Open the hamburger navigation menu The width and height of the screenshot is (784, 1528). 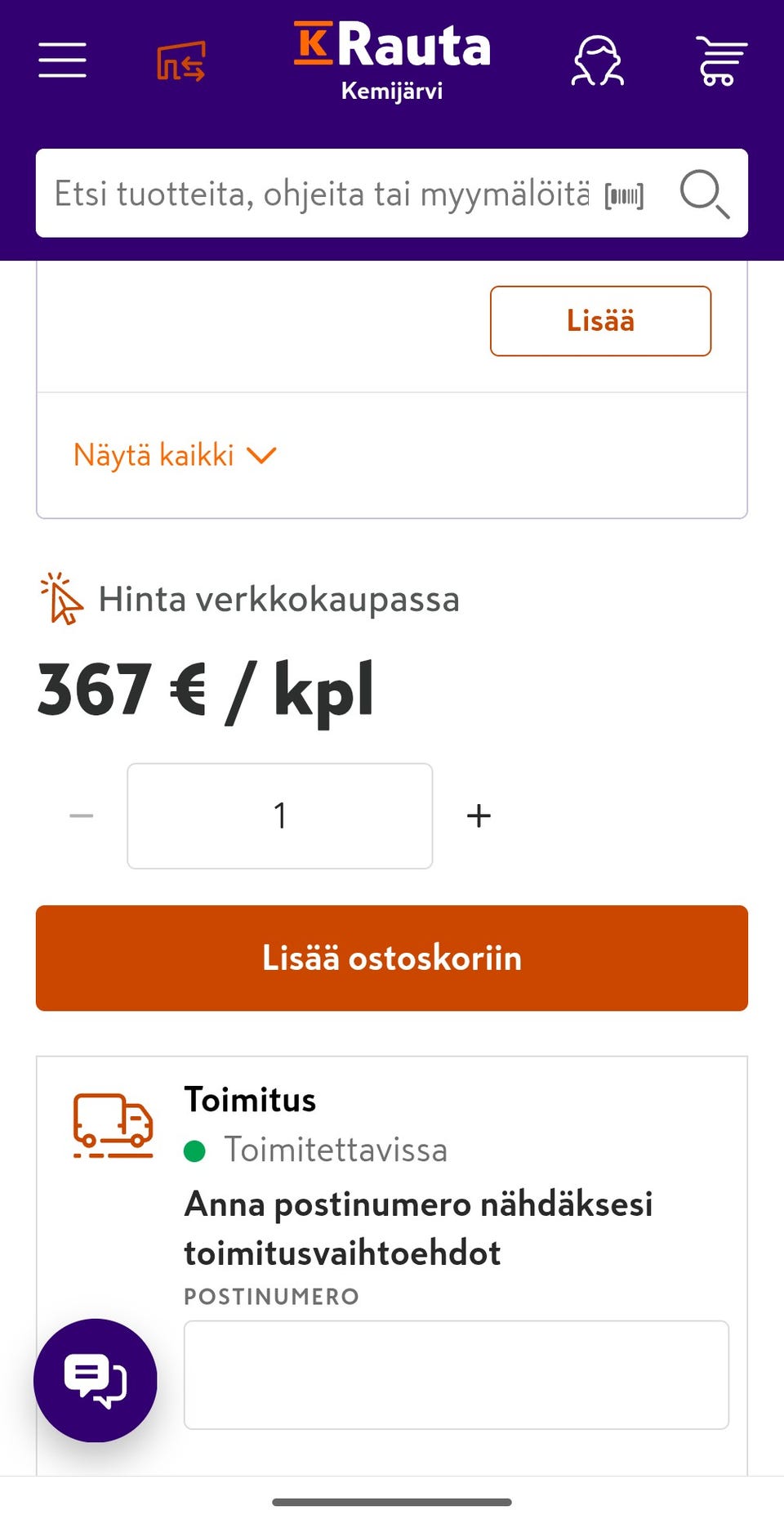(61, 60)
